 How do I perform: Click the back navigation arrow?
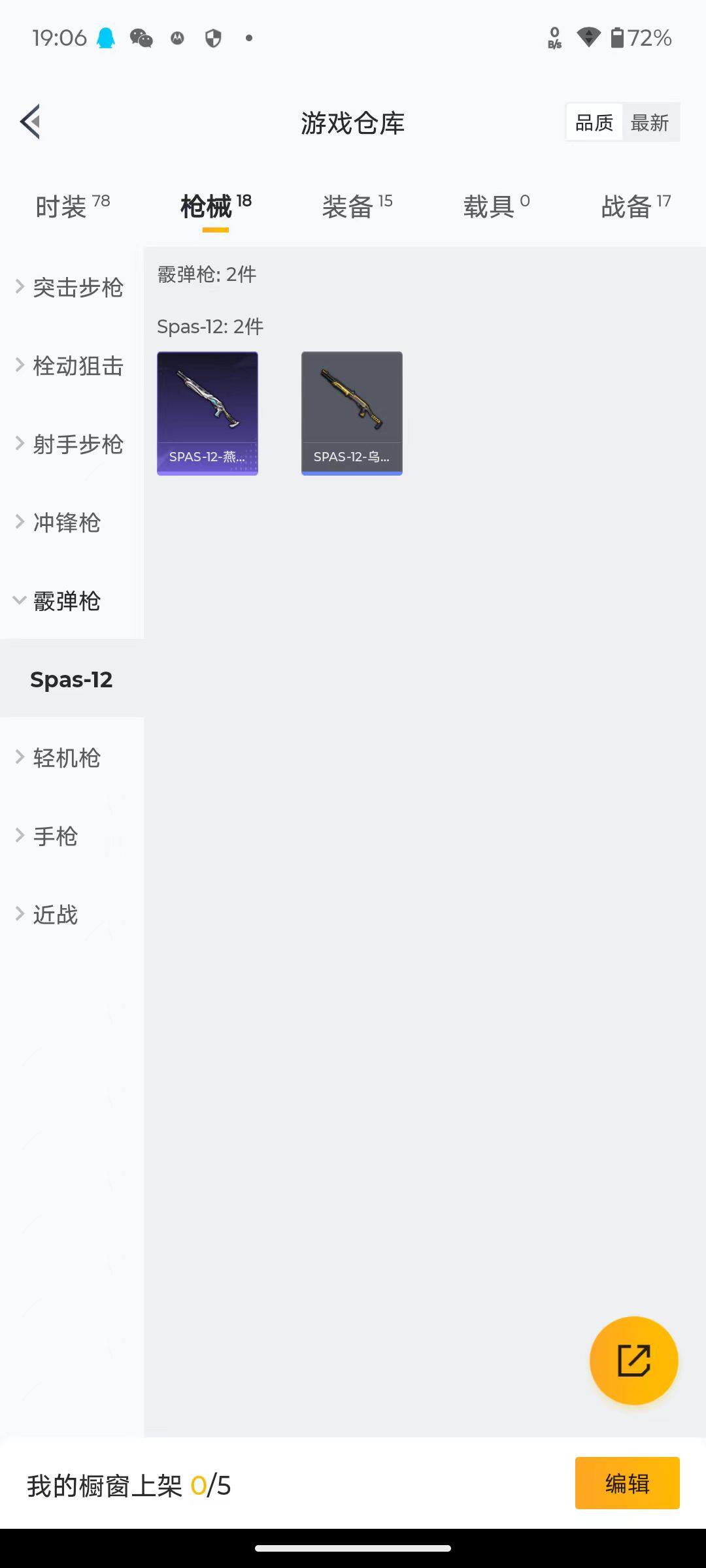(29, 122)
